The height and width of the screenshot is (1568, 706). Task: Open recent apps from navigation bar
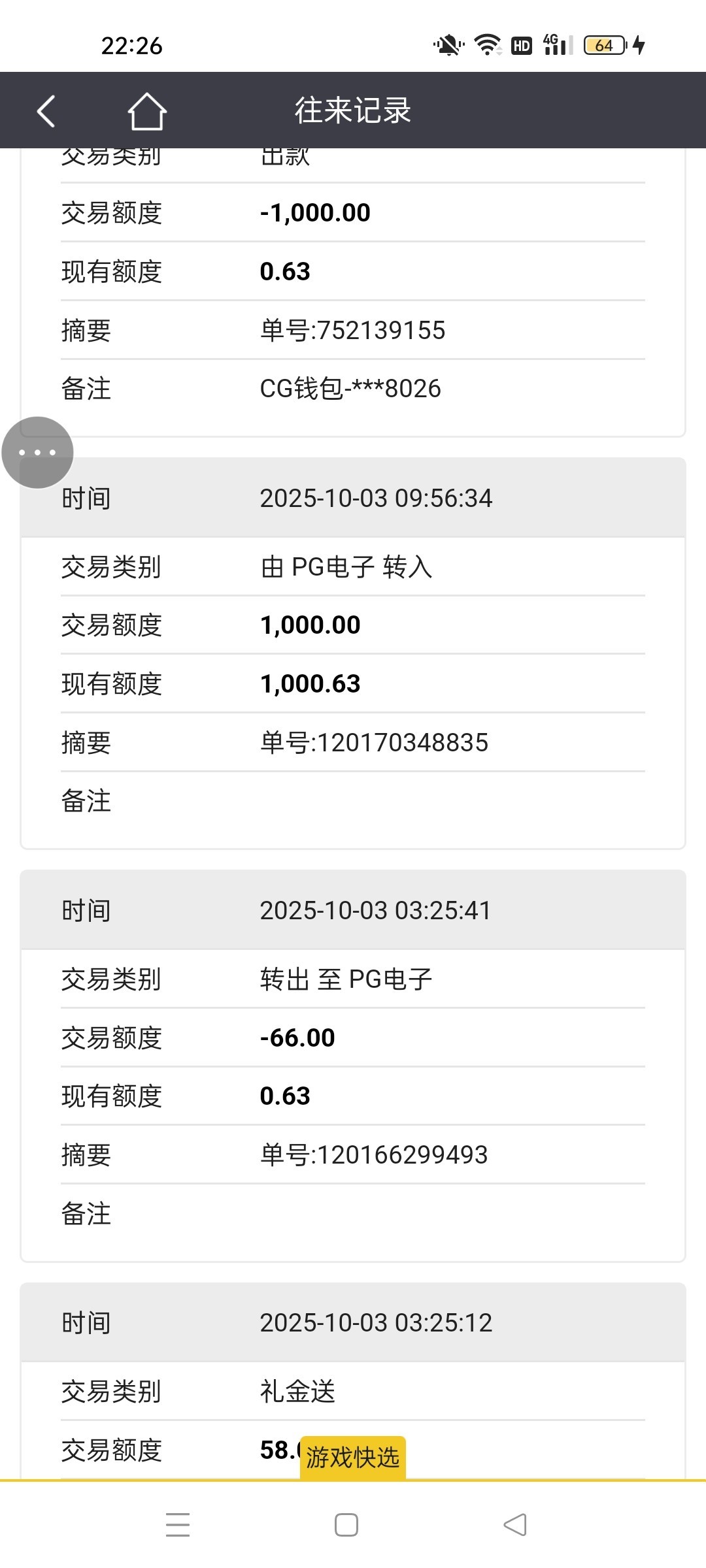pos(177,1525)
